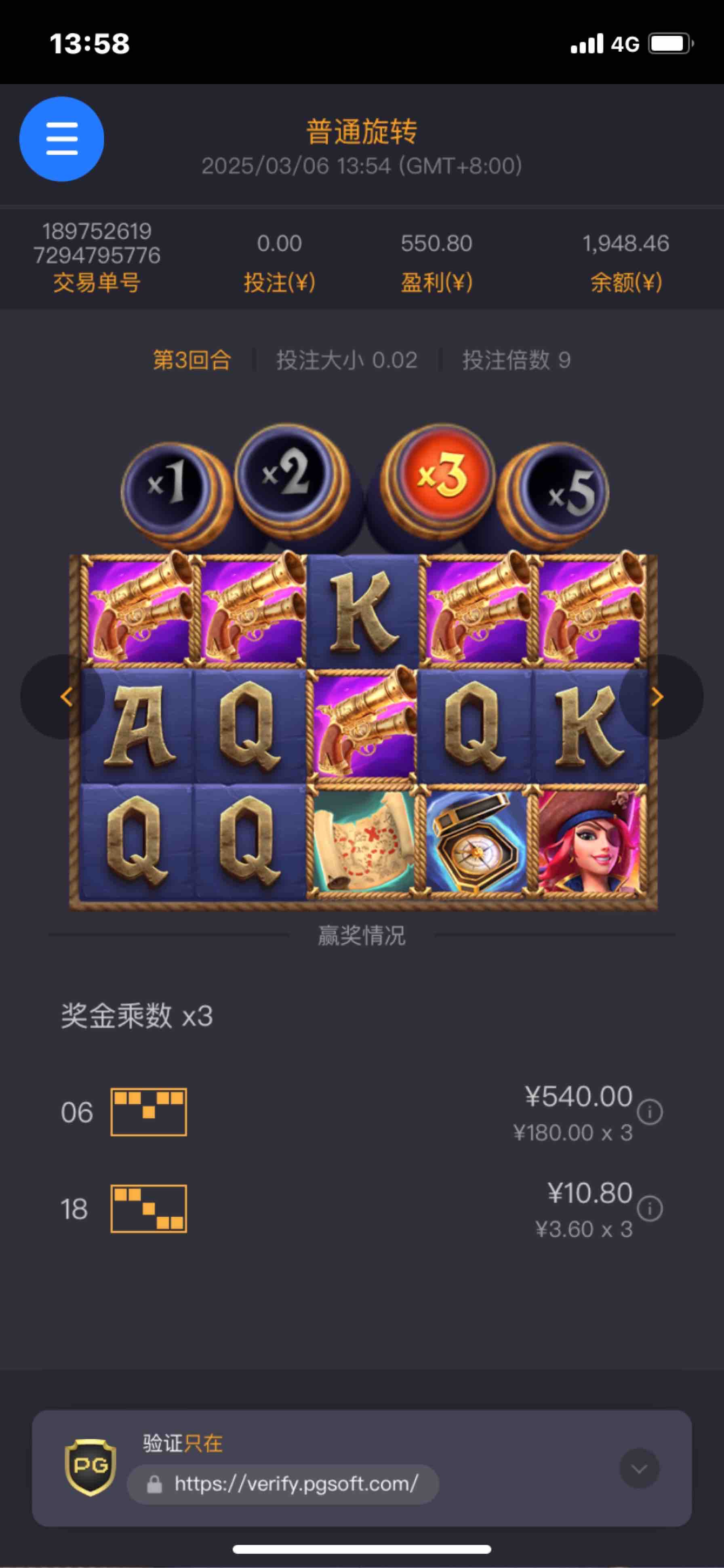Go to the previous round arrow
Screen dimensions: 724x1568
(66, 697)
